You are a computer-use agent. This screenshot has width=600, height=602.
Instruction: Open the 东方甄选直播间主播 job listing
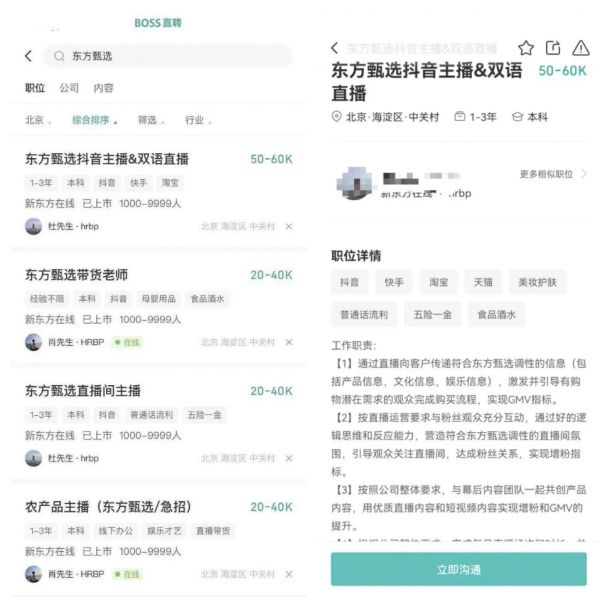(x=83, y=391)
